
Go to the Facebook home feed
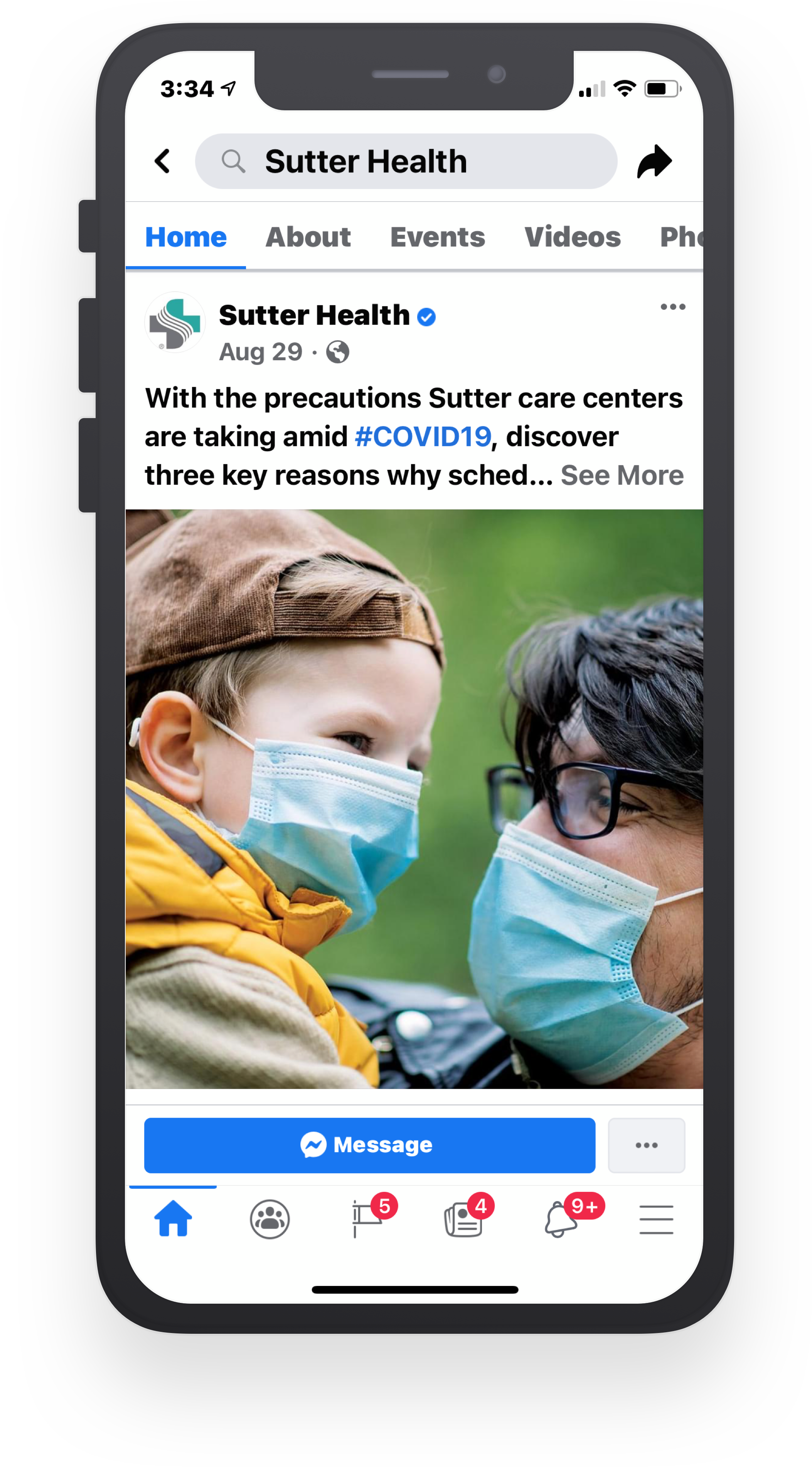[173, 1220]
